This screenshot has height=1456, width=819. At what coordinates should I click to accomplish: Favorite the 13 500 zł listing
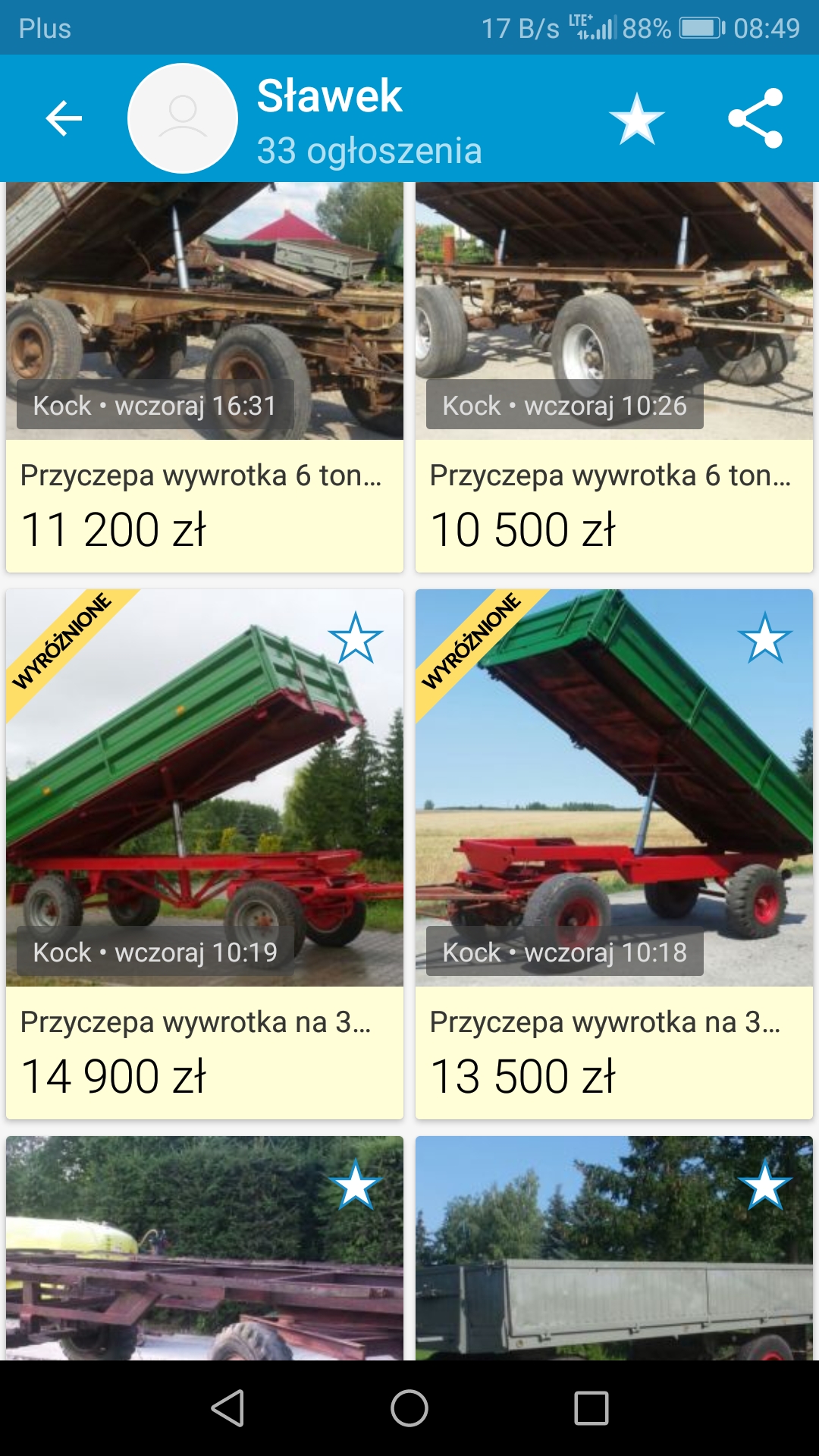[764, 639]
